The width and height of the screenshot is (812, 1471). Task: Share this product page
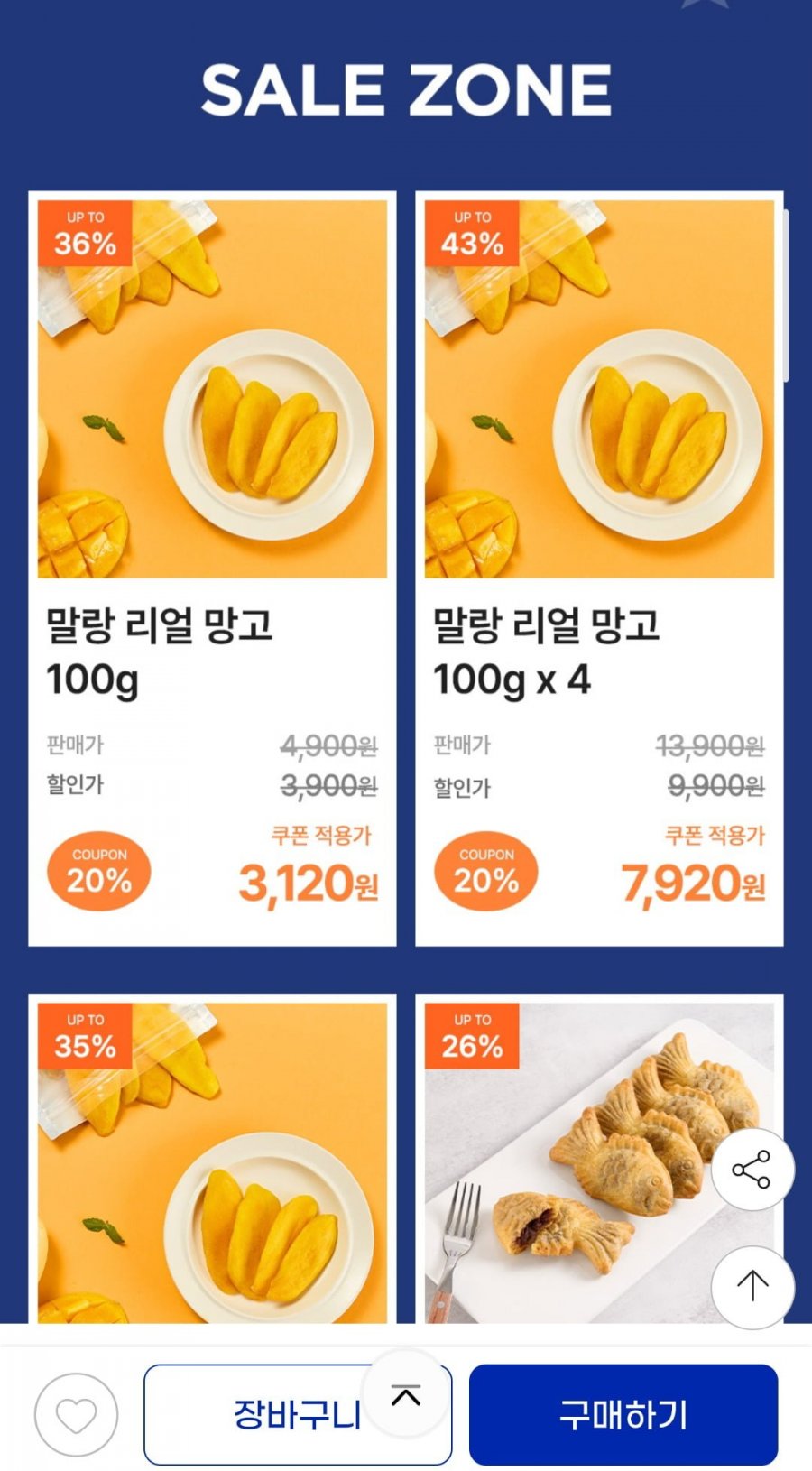coord(752,1170)
